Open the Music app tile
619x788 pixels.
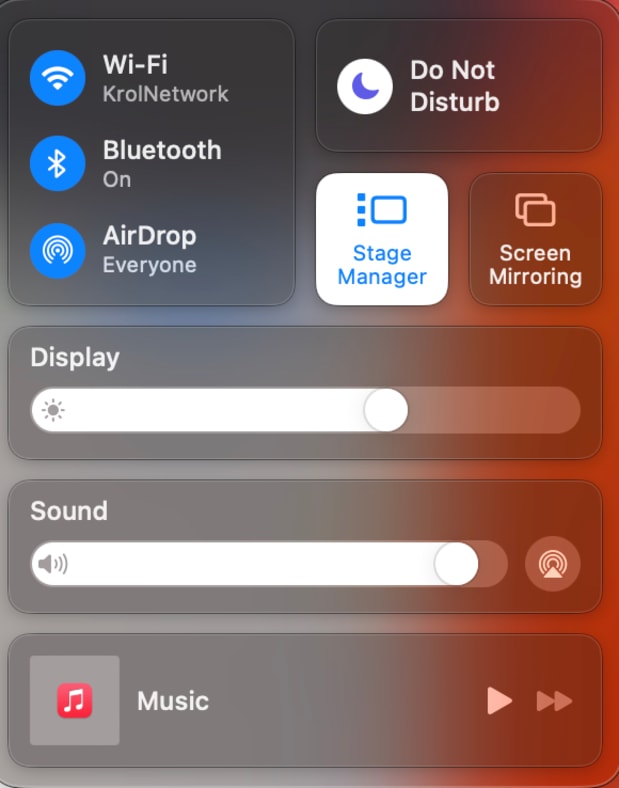[75, 700]
